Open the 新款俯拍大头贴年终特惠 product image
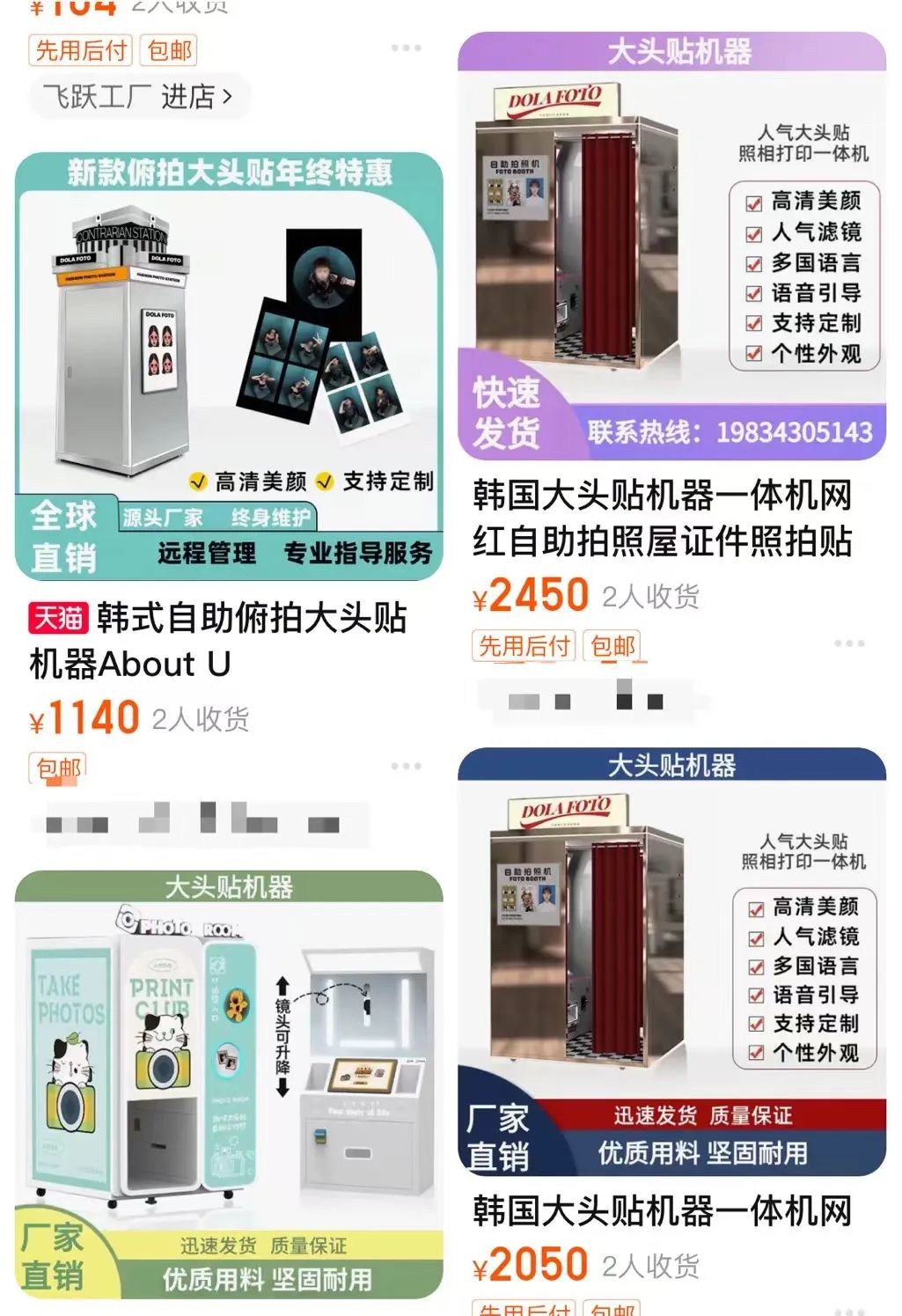The height and width of the screenshot is (1316, 902). point(229,365)
